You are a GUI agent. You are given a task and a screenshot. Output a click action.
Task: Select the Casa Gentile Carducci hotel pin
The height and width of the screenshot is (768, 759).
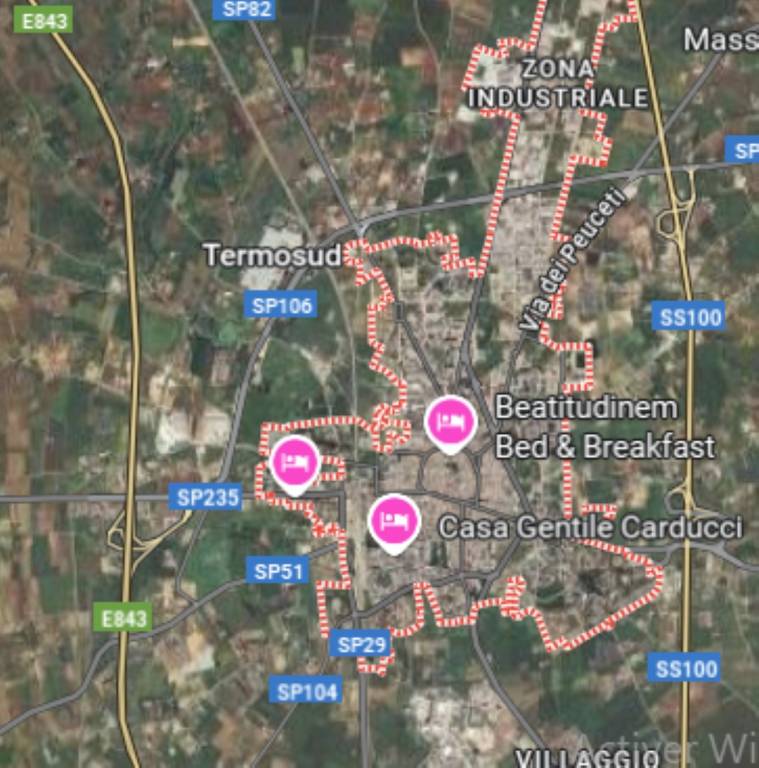[394, 520]
